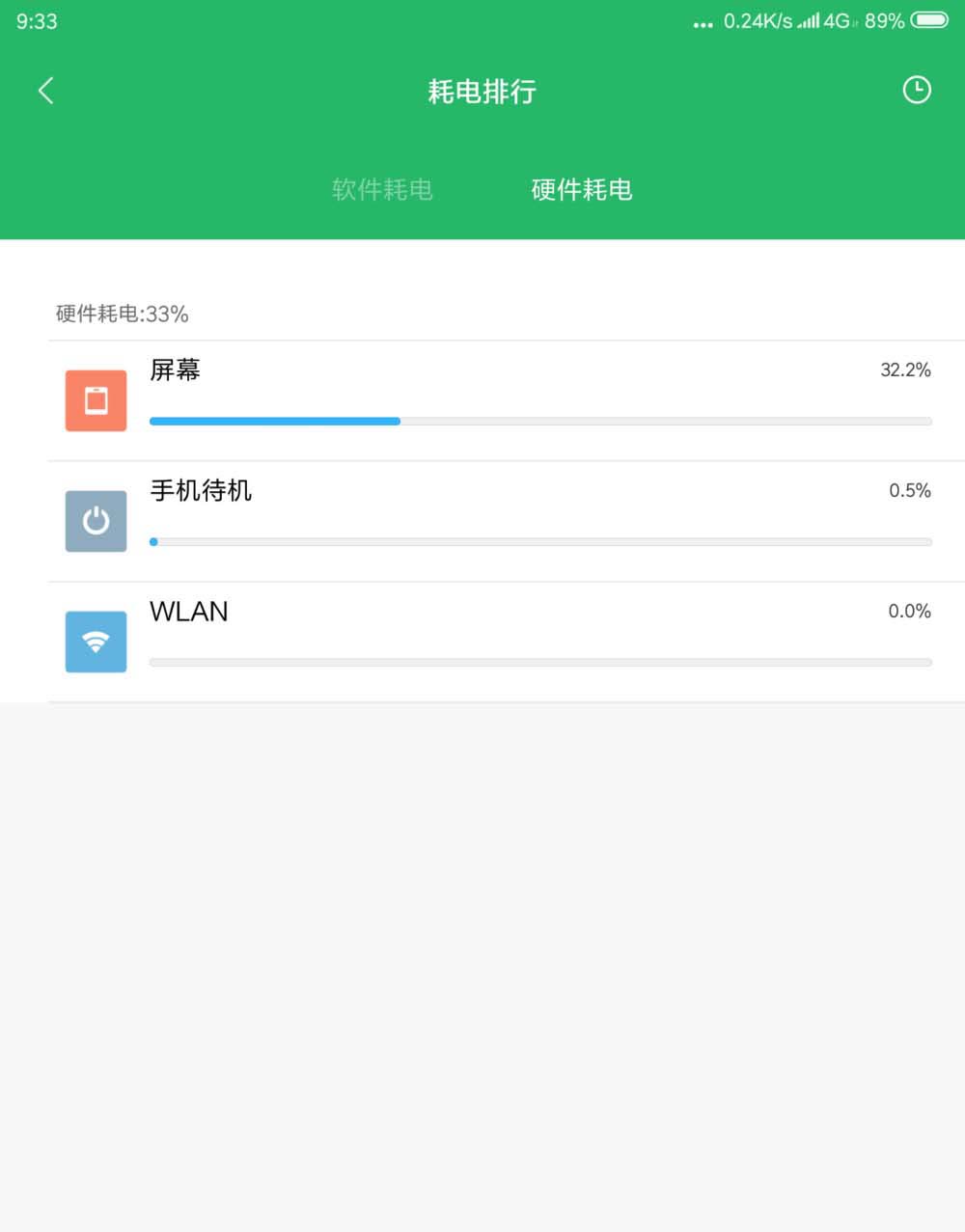Open 屏幕 power usage details
The height and width of the screenshot is (1232, 965).
[x=502, y=399]
